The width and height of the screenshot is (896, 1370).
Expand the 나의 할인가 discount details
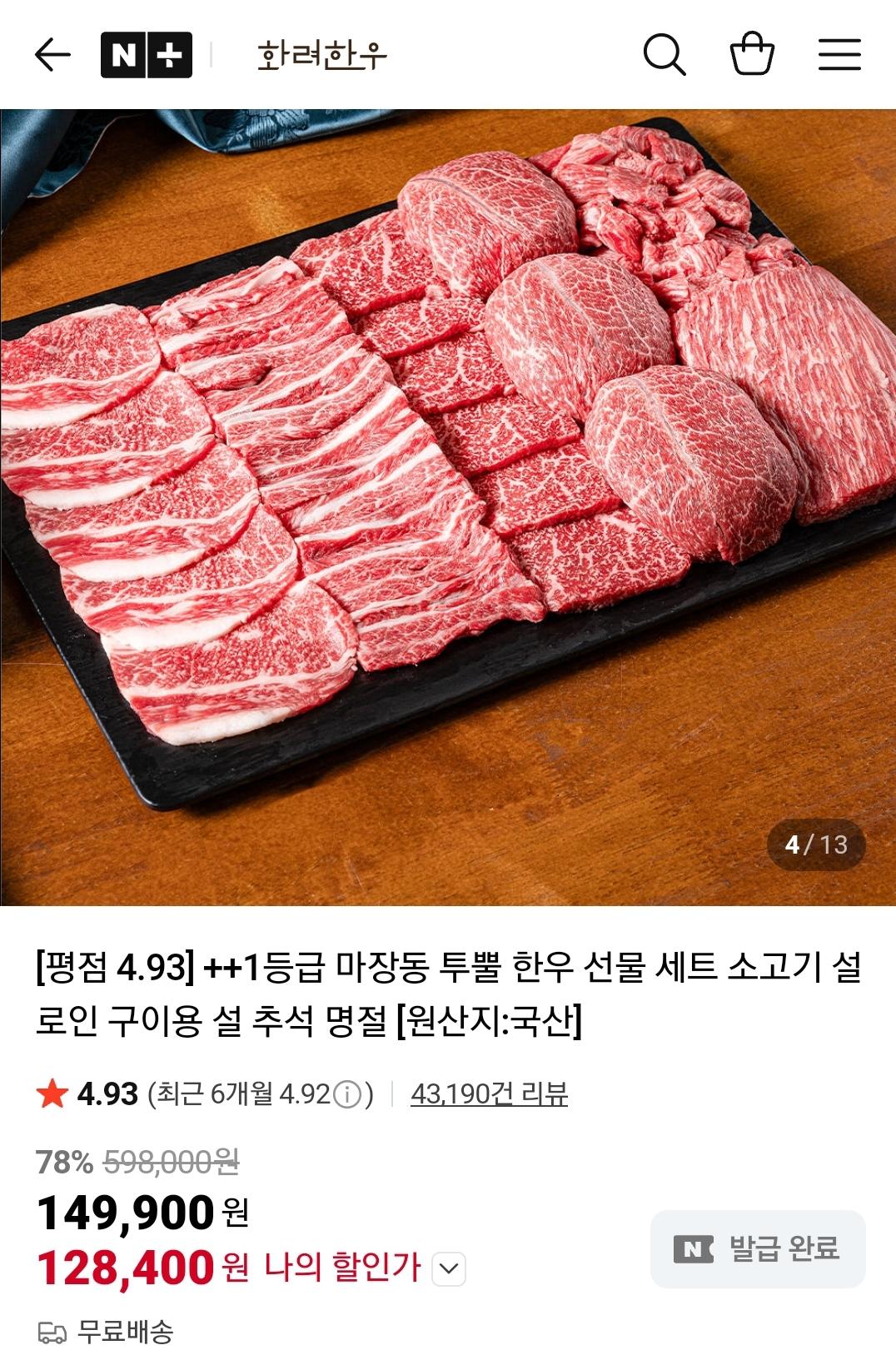click(449, 1269)
